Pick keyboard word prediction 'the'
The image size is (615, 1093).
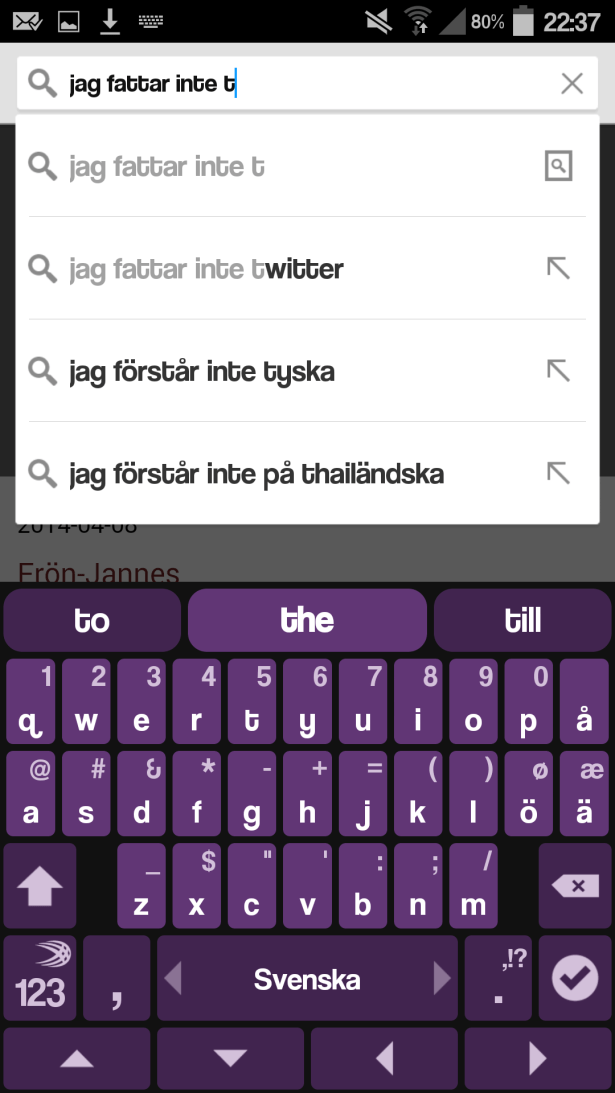[307, 621]
